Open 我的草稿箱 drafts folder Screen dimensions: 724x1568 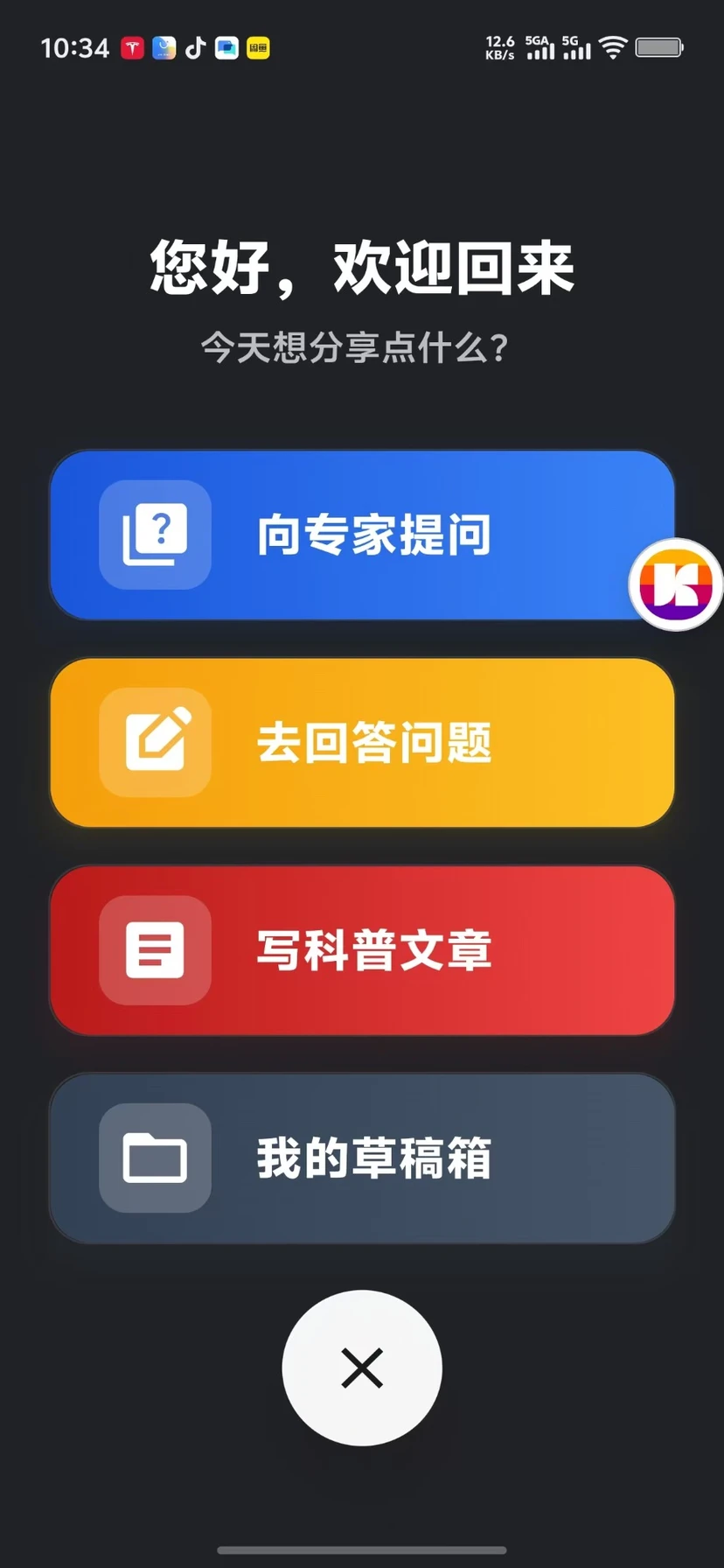(362, 1158)
